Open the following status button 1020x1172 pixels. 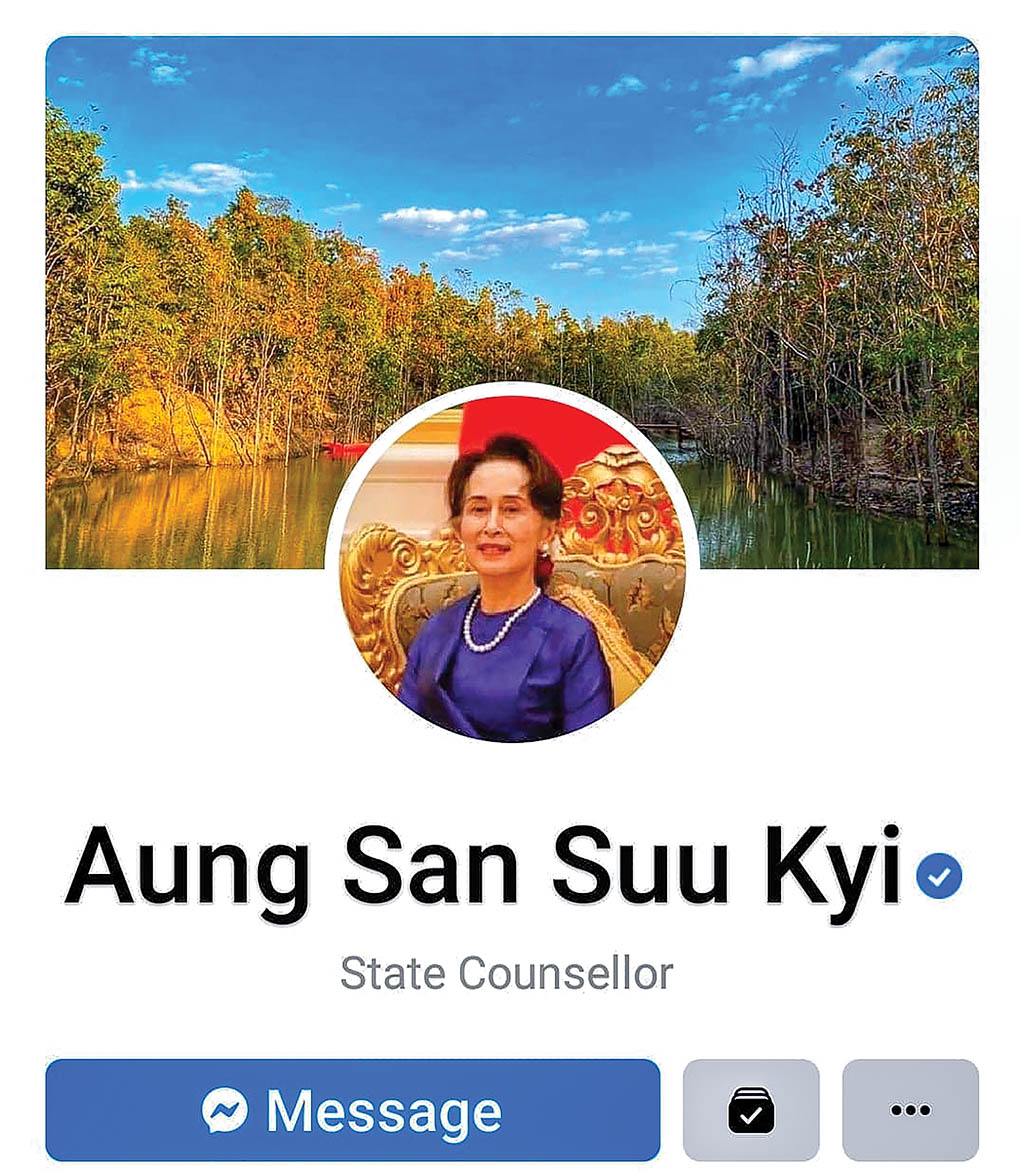click(x=751, y=1110)
